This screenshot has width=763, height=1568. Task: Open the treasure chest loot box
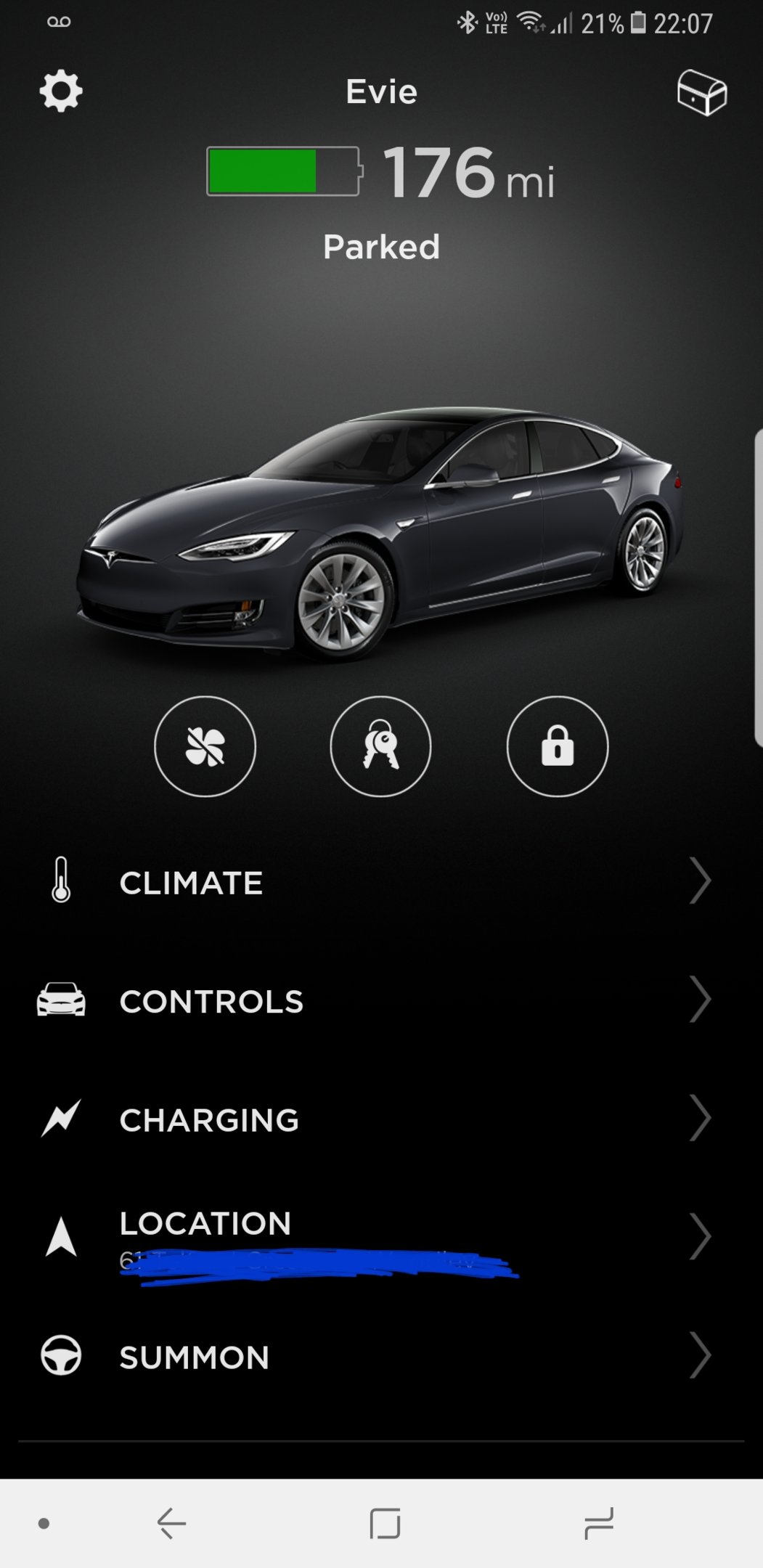[x=701, y=92]
